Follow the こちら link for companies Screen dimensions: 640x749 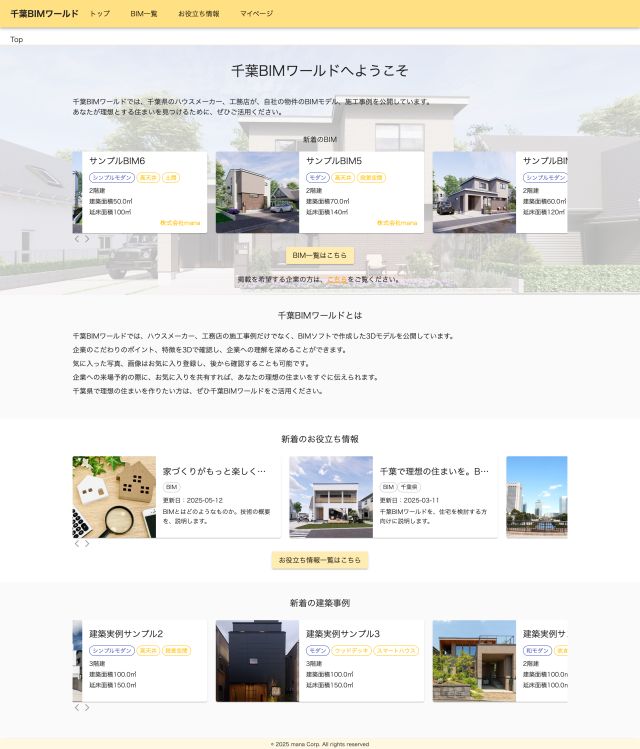coord(337,279)
